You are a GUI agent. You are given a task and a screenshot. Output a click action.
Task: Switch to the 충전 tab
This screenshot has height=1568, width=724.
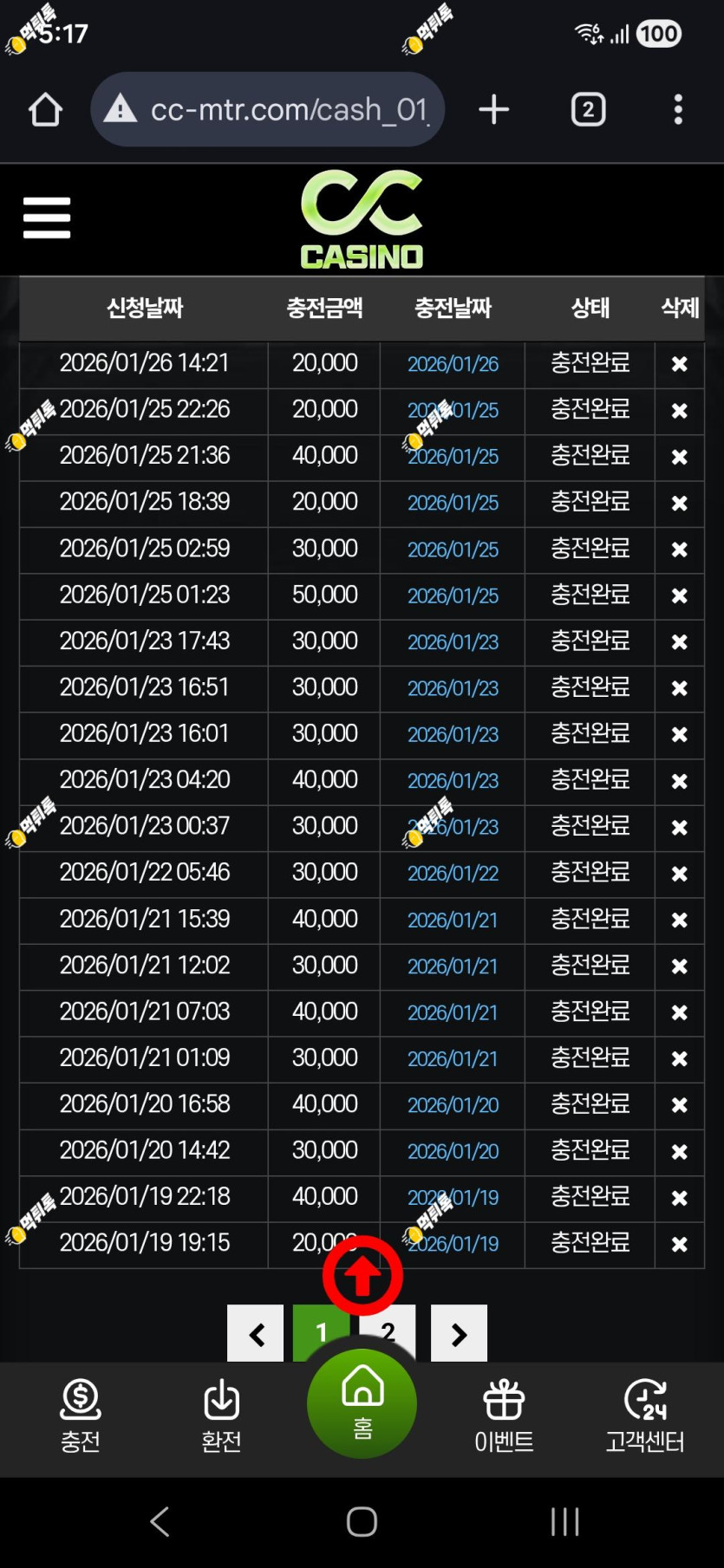(81, 1416)
